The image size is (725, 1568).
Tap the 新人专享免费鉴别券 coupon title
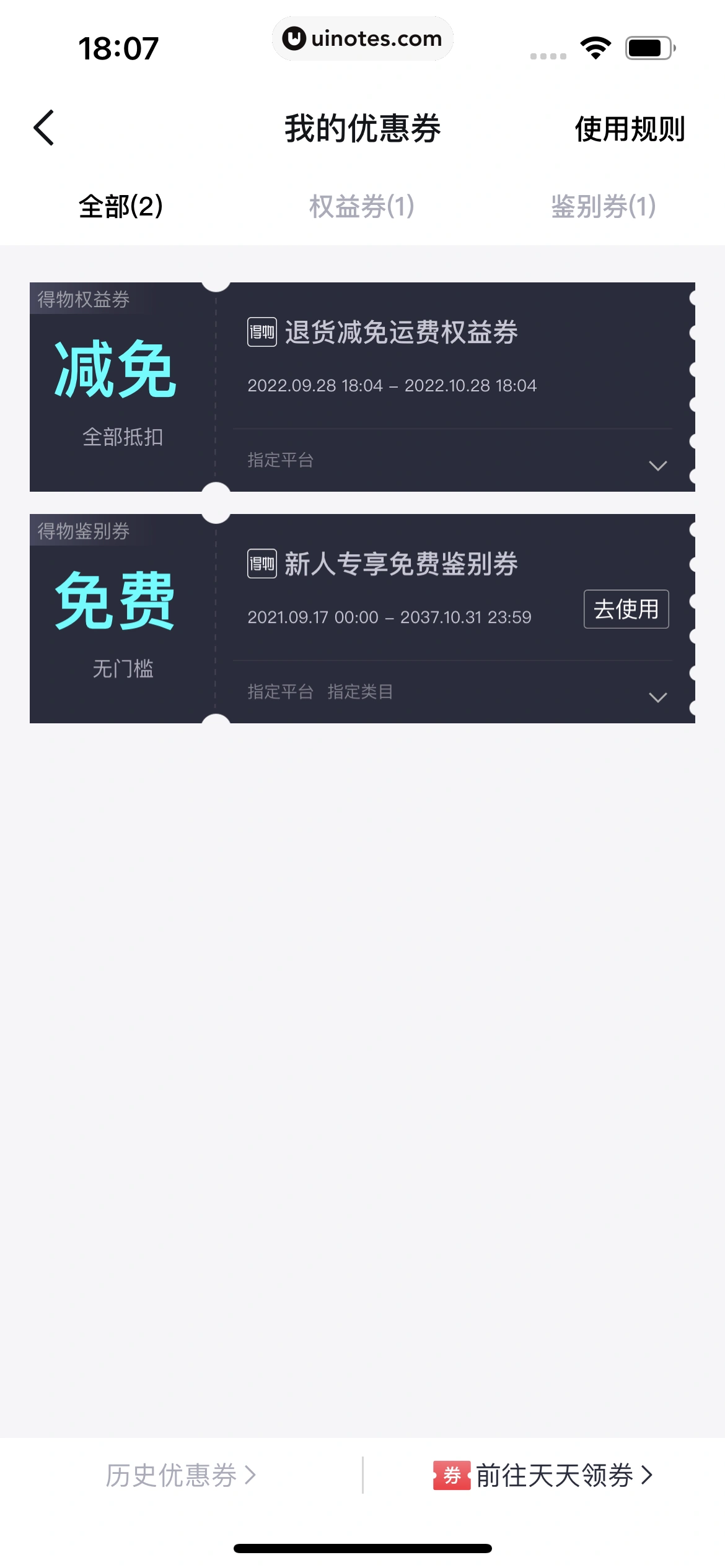(402, 564)
